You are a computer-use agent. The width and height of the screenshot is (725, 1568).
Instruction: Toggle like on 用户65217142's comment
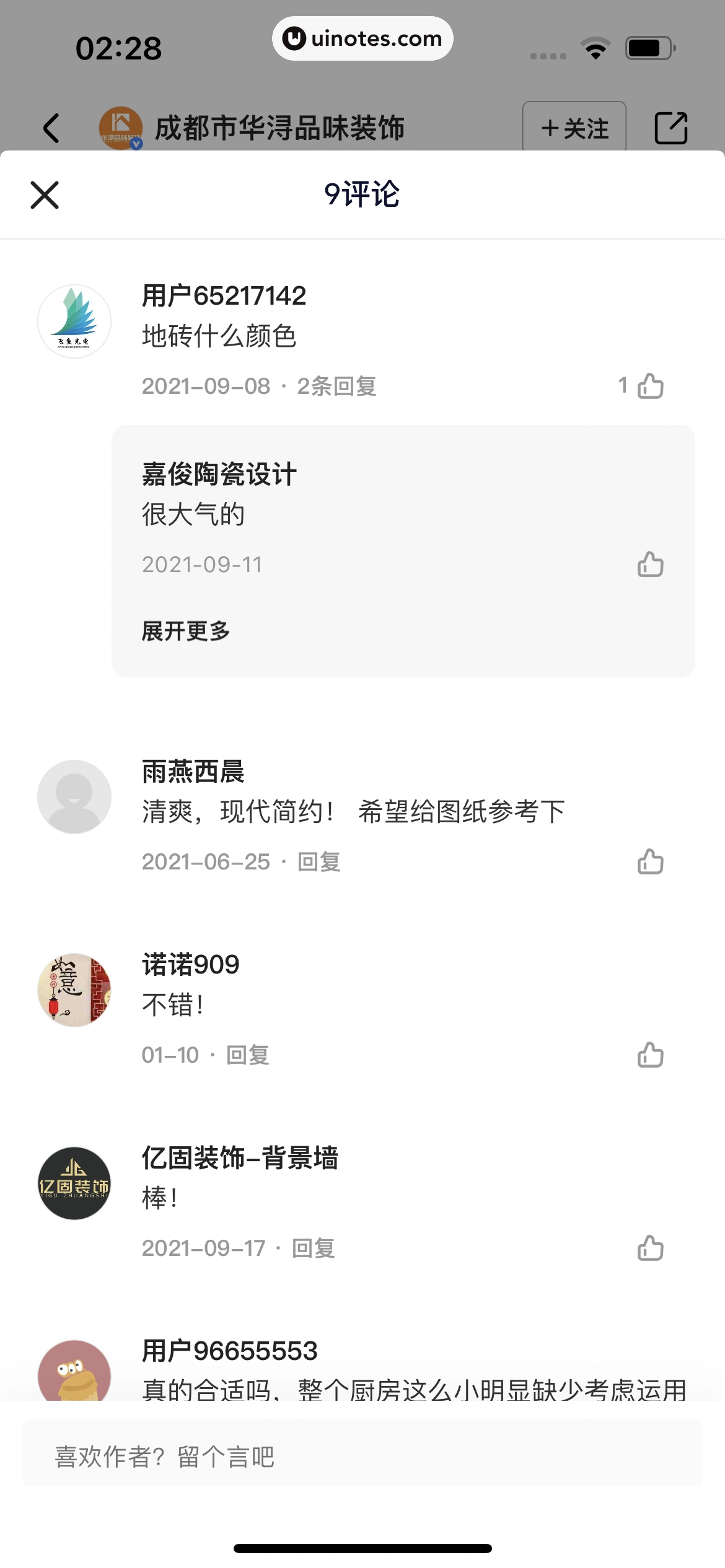pos(649,386)
